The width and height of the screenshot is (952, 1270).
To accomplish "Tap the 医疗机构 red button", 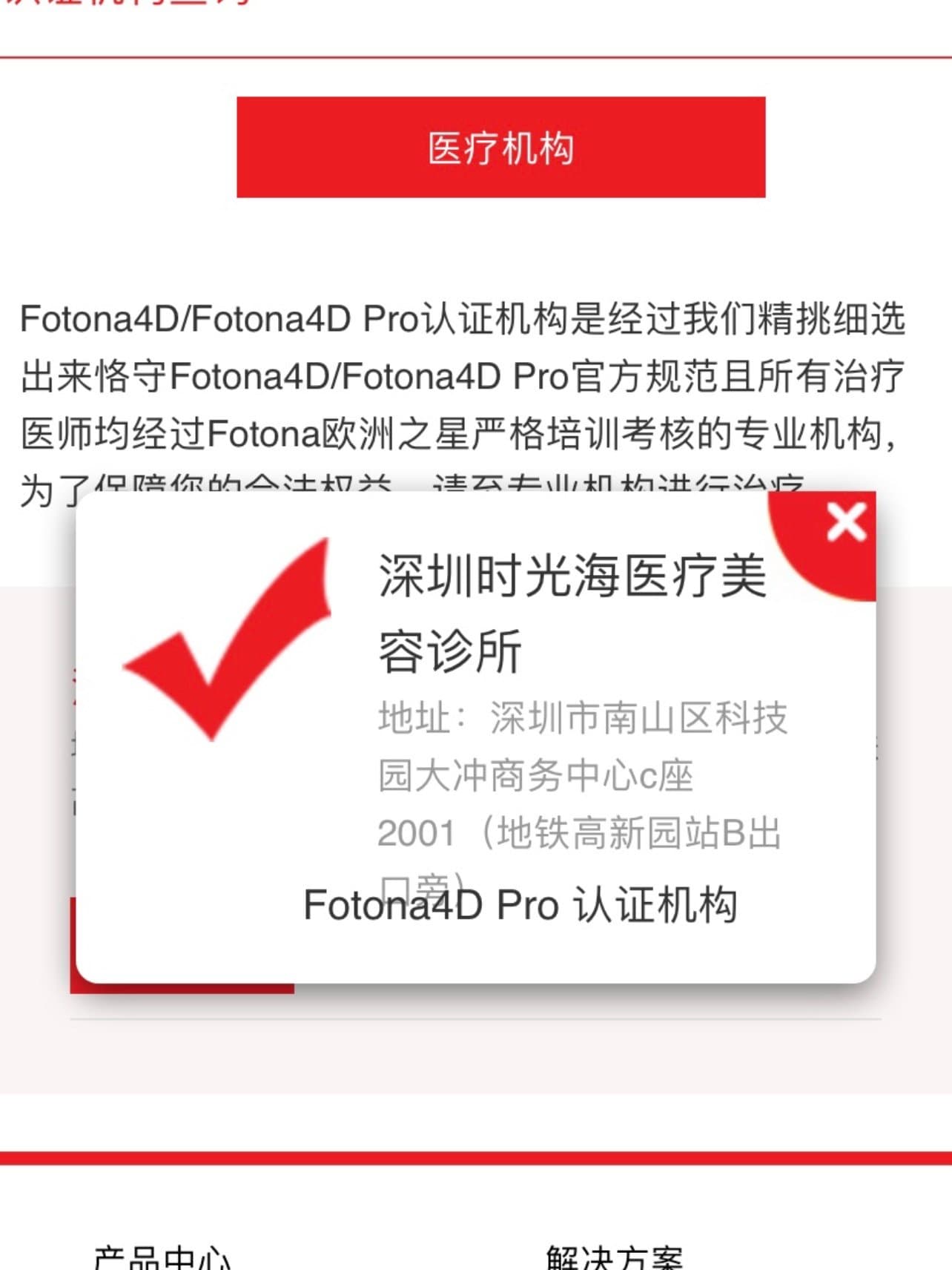I will coord(500,147).
